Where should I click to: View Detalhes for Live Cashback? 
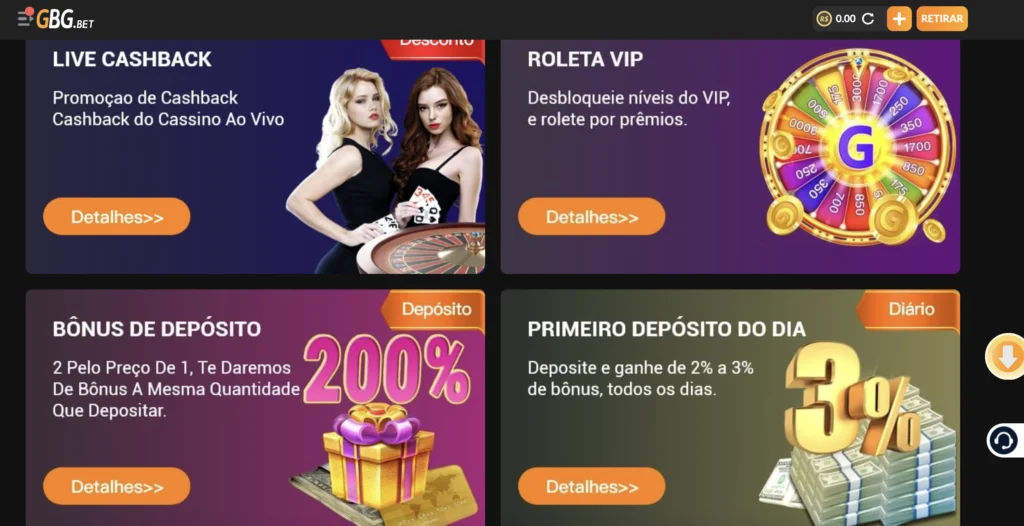[x=117, y=216]
